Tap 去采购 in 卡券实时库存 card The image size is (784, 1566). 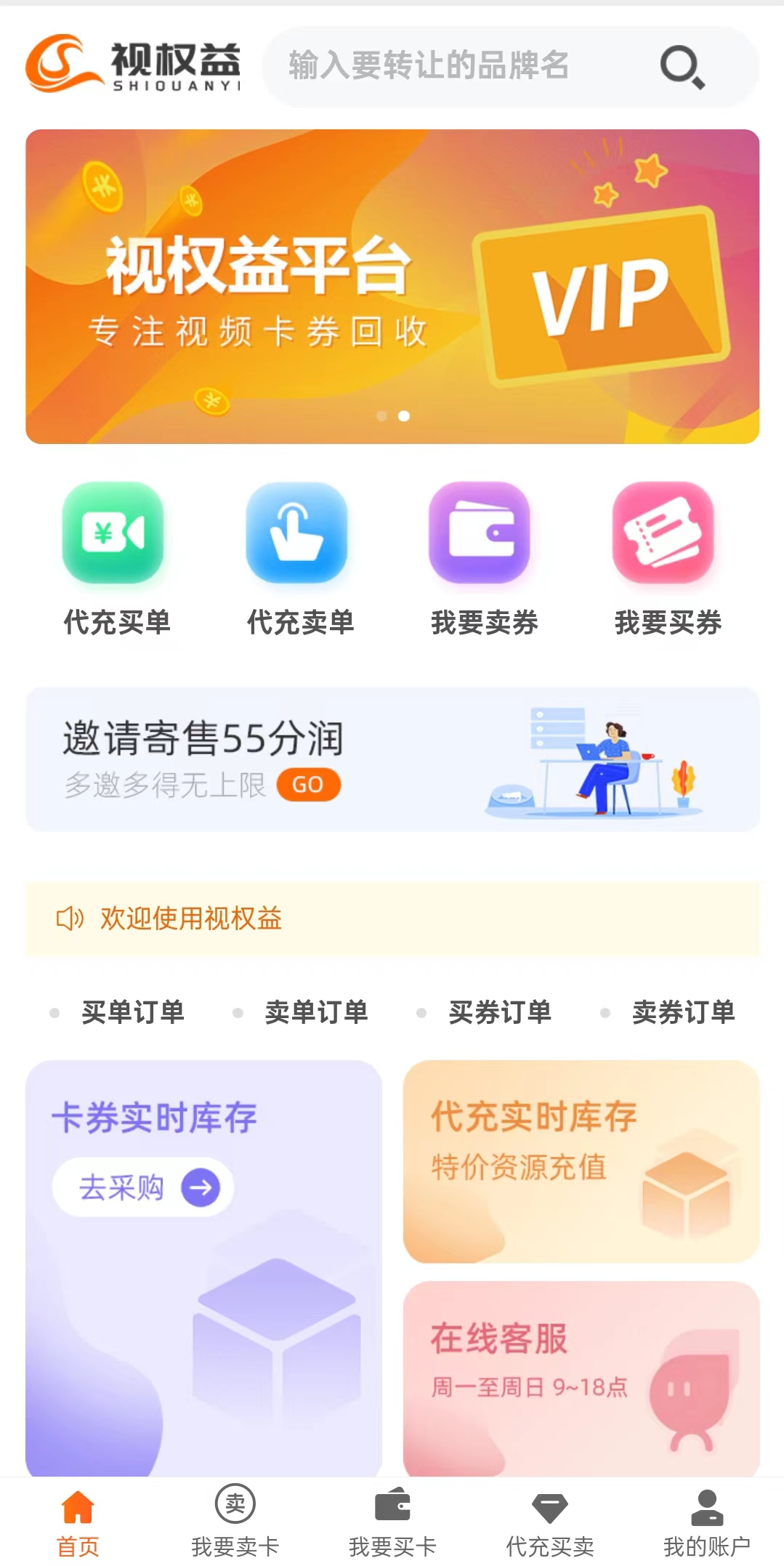coord(143,1187)
